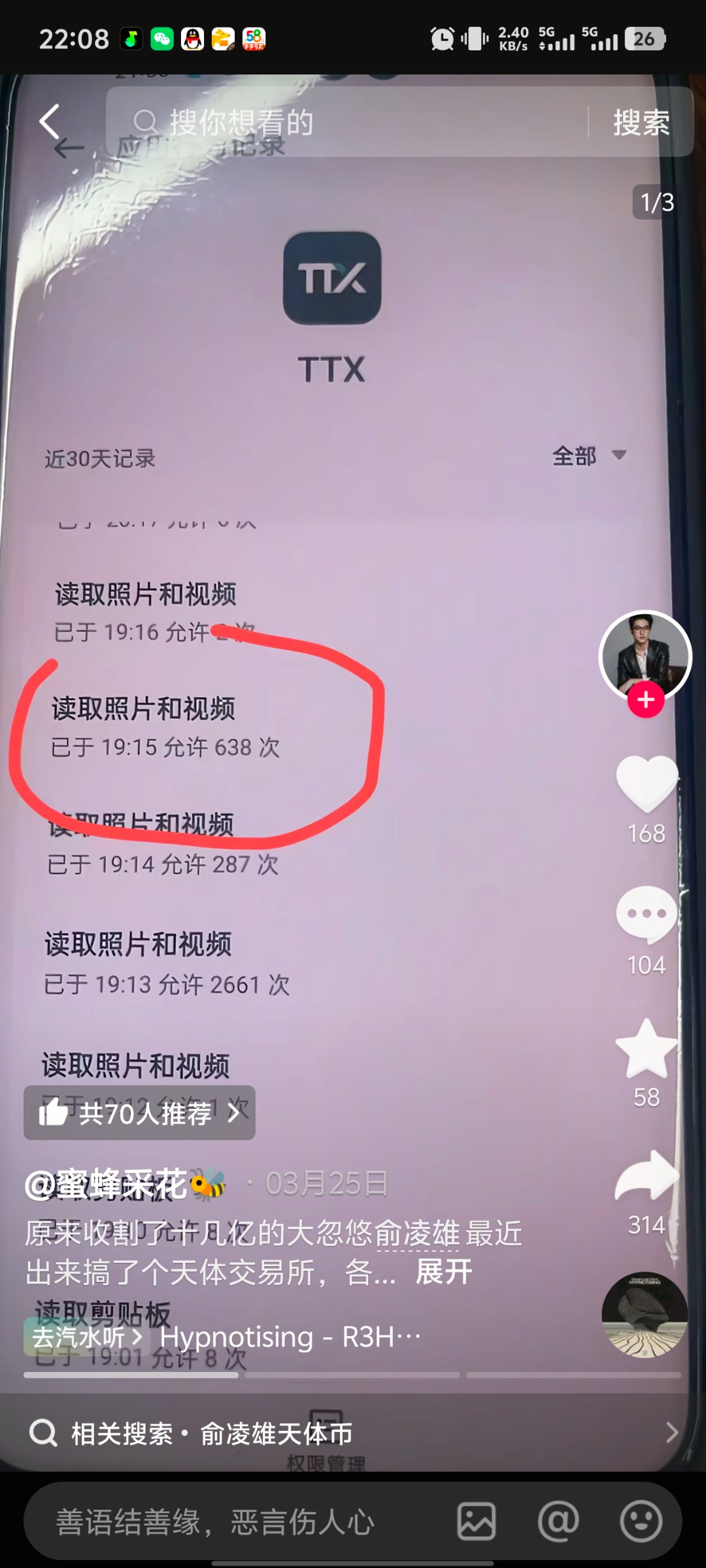Like this post with the heart
Image resolution: width=706 pixels, height=1568 pixels.
647,784
